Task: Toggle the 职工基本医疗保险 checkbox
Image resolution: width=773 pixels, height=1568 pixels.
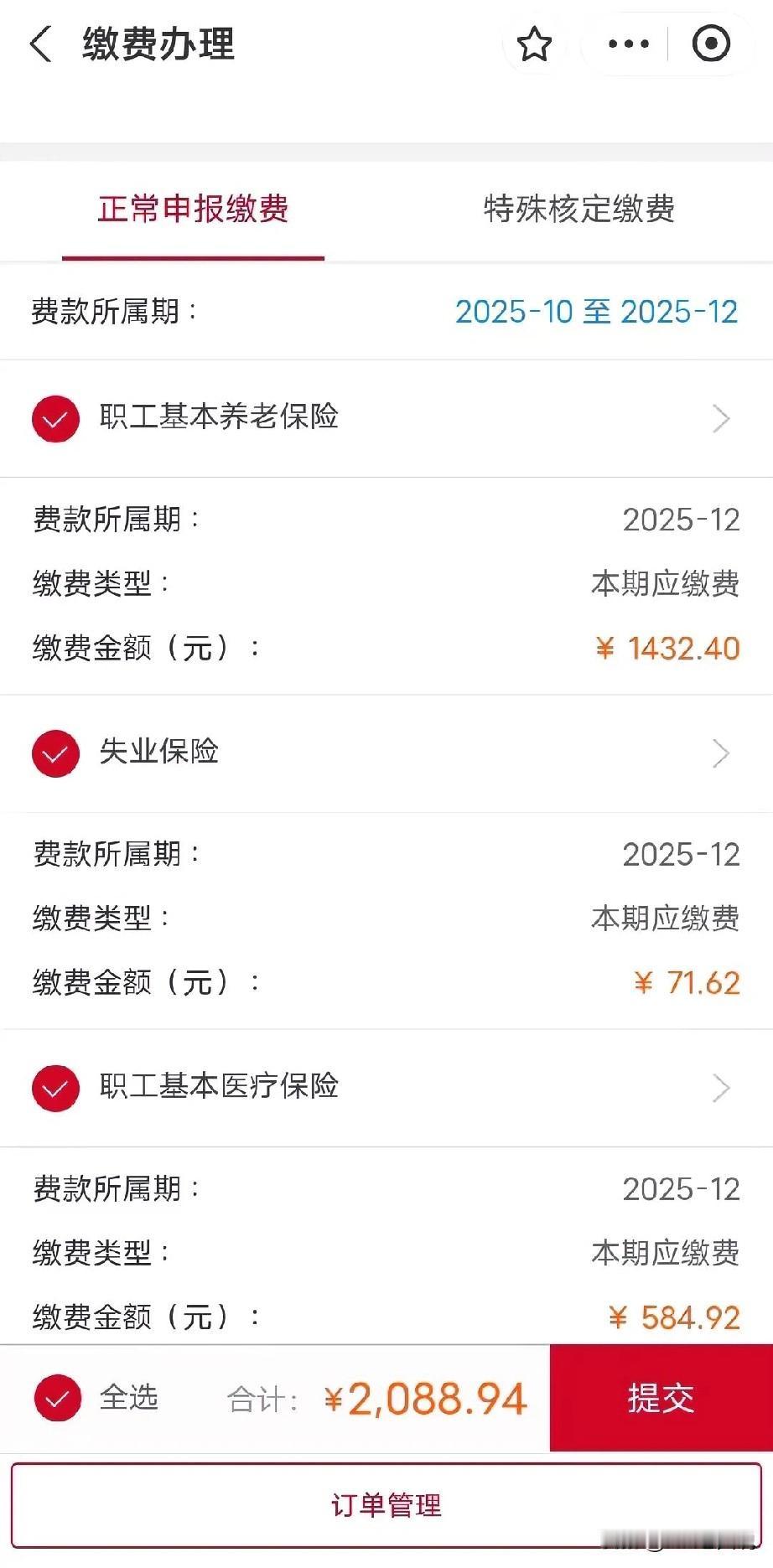Action: coord(55,1087)
